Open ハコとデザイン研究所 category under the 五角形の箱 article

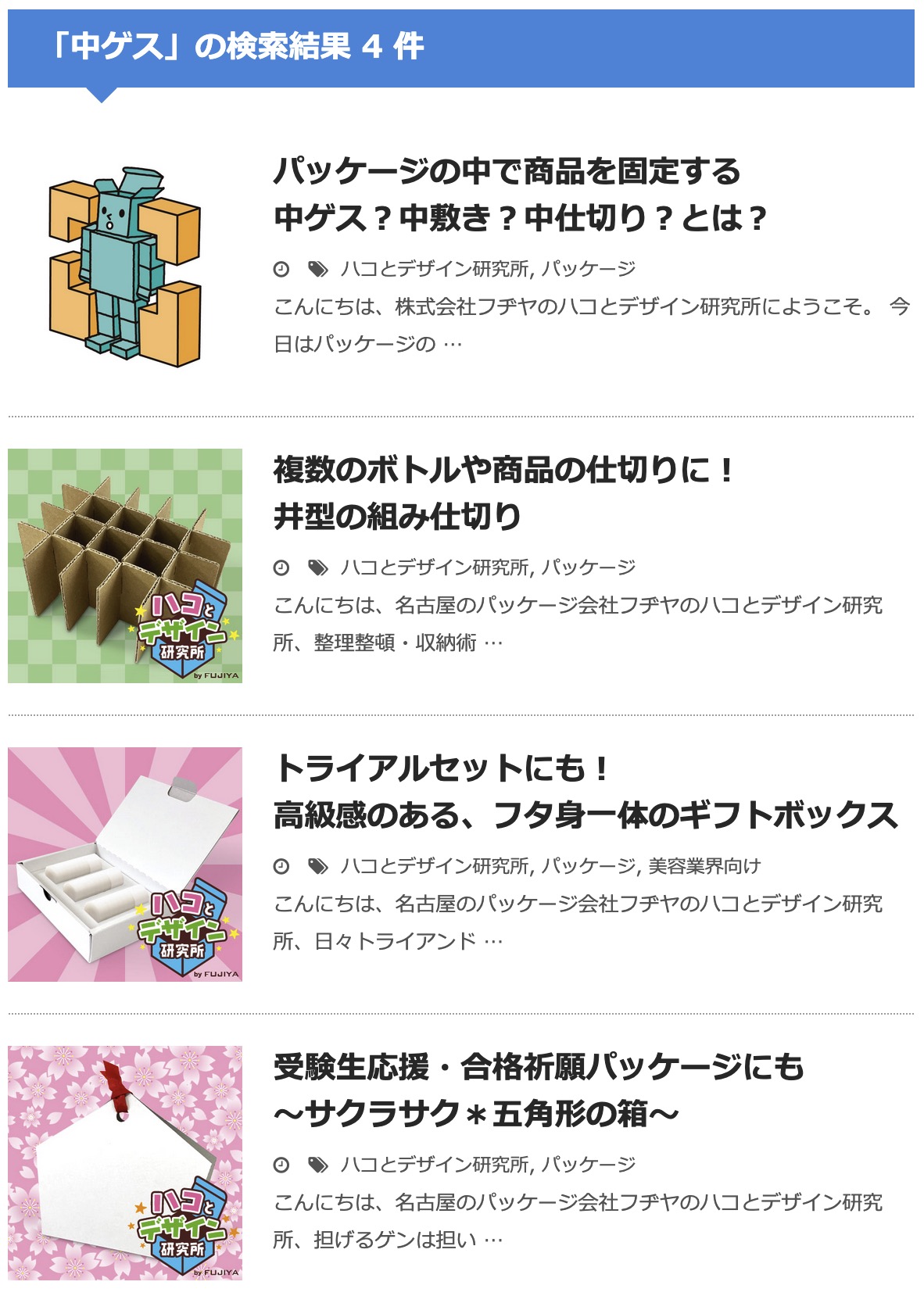click(435, 1165)
